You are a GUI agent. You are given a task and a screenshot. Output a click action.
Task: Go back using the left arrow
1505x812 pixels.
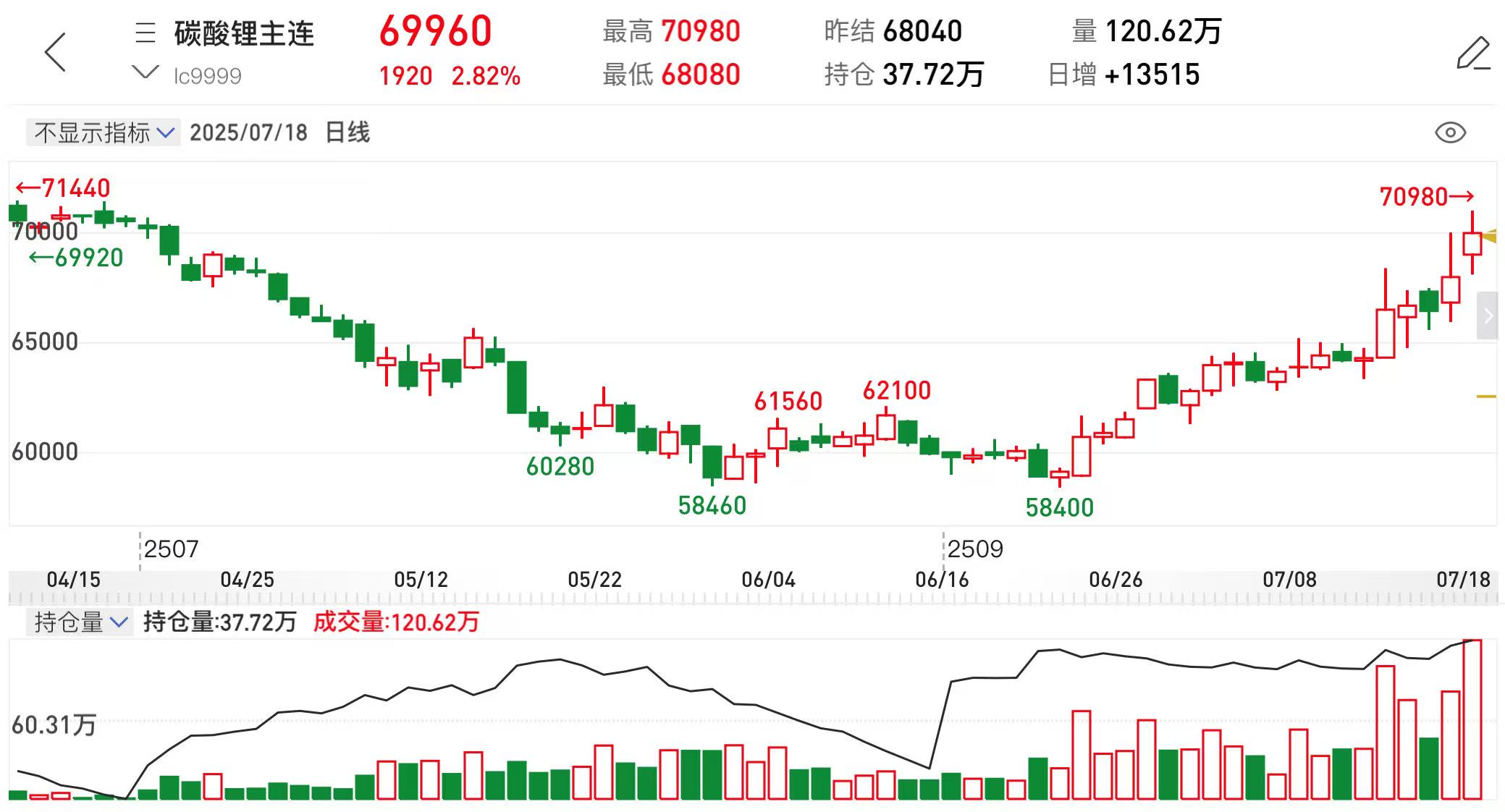click(x=55, y=52)
